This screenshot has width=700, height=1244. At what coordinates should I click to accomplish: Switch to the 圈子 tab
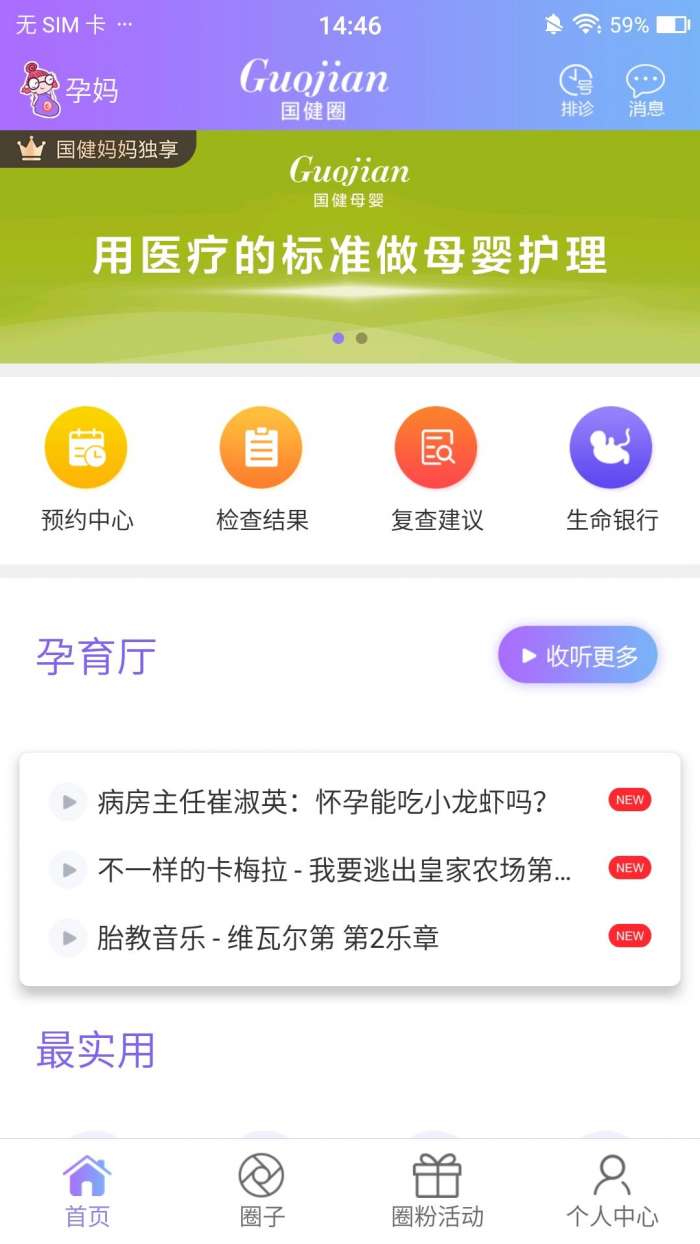(262, 1190)
